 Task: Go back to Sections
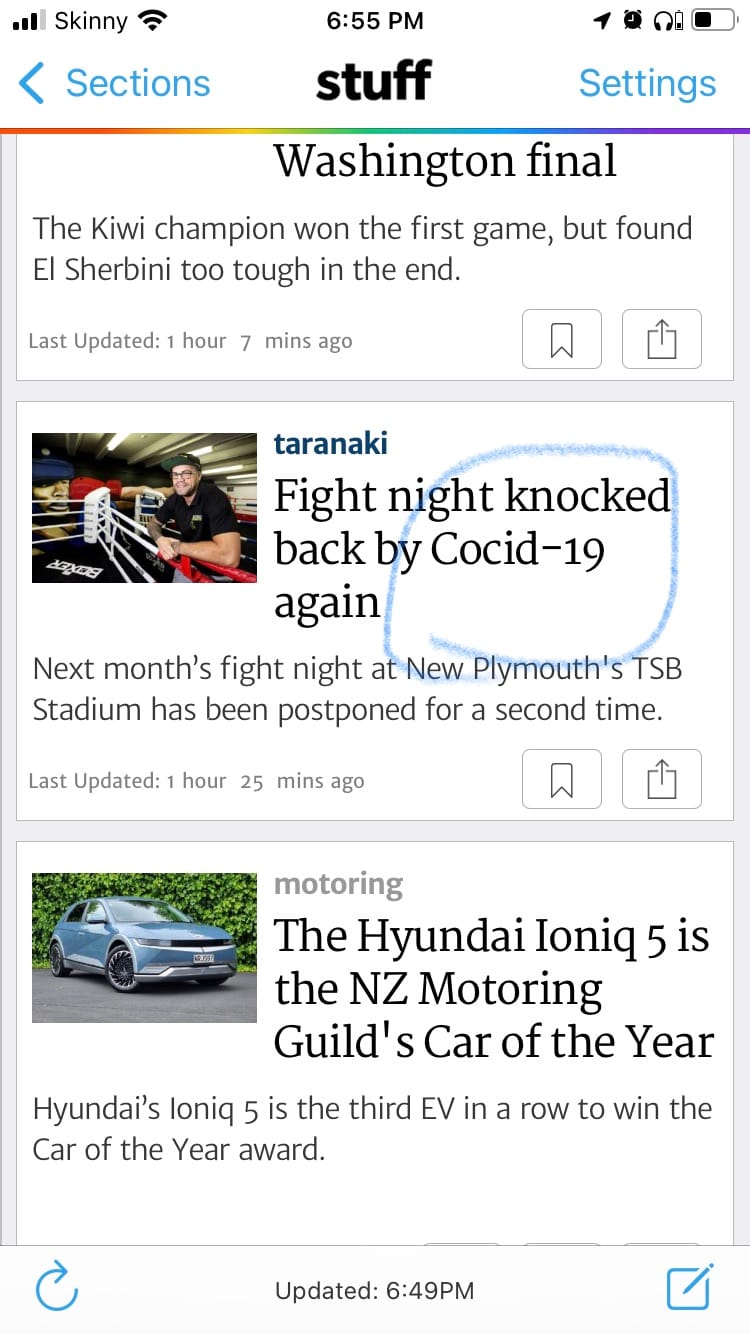pyautogui.click(x=115, y=83)
